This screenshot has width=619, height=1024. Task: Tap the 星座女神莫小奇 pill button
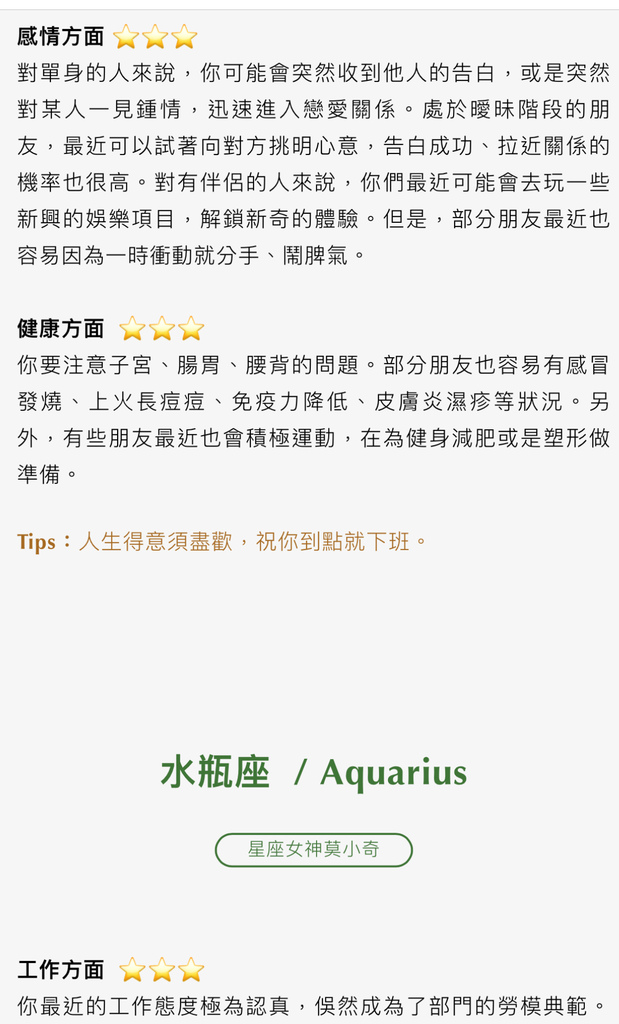314,850
